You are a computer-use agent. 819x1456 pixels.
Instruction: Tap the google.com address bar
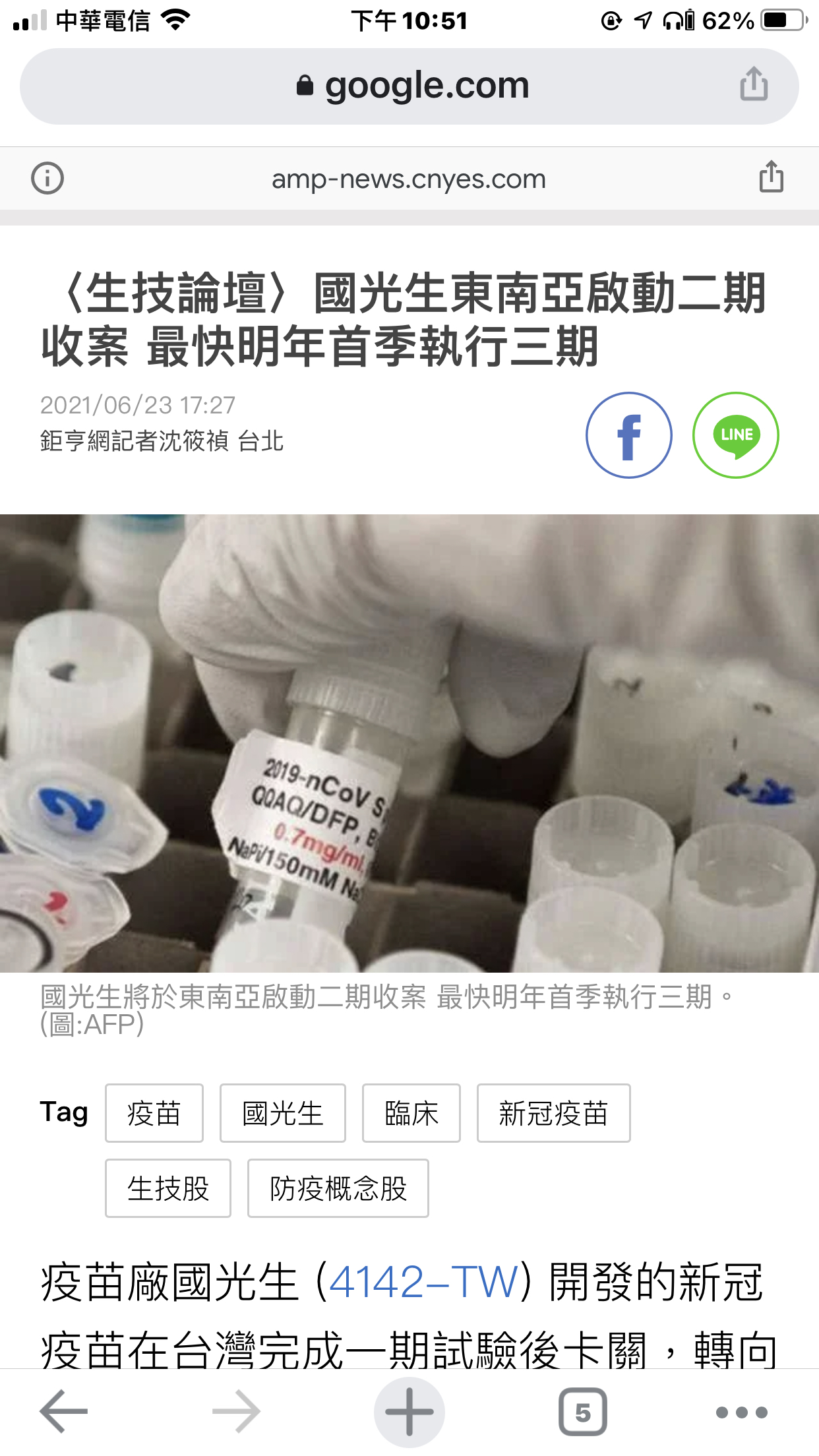pos(409,86)
